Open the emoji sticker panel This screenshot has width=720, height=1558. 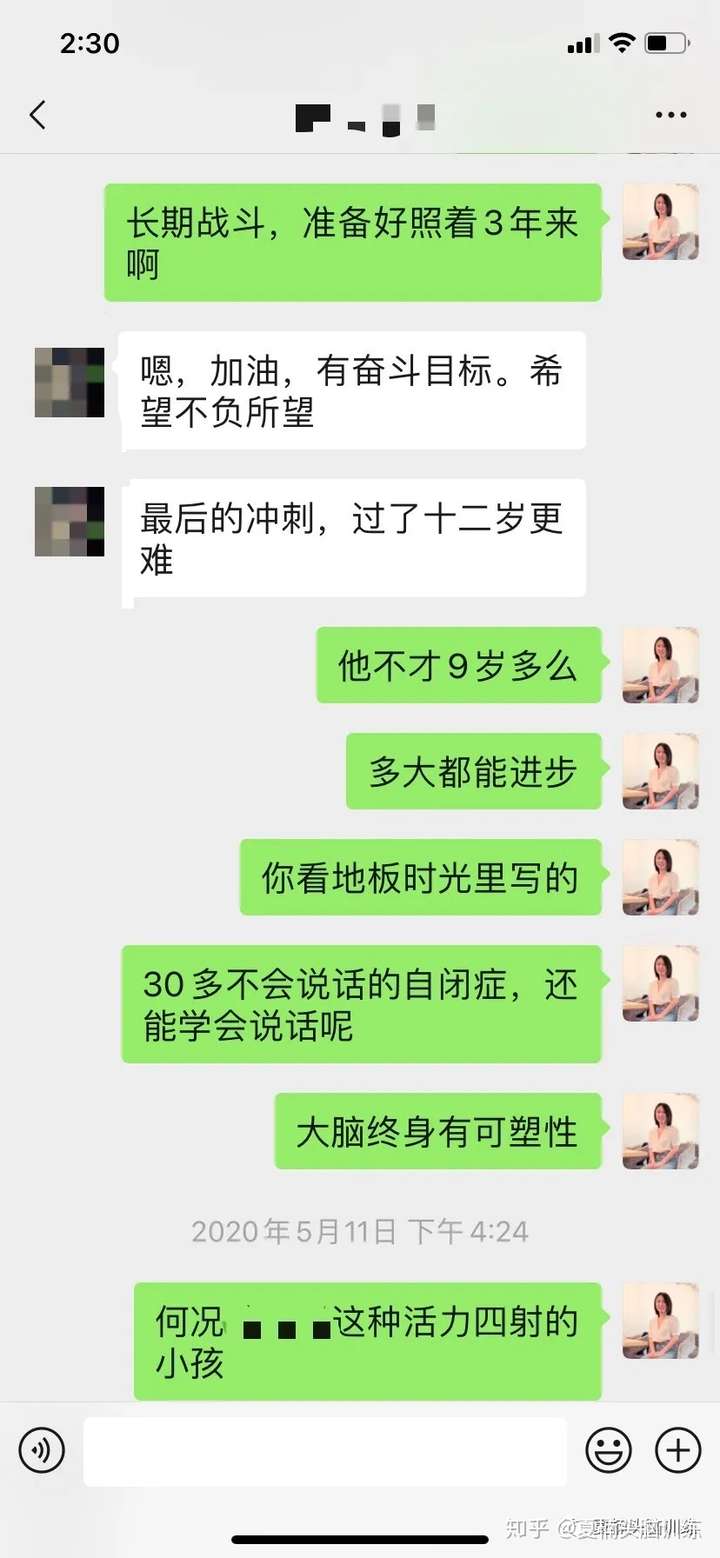[608, 1450]
